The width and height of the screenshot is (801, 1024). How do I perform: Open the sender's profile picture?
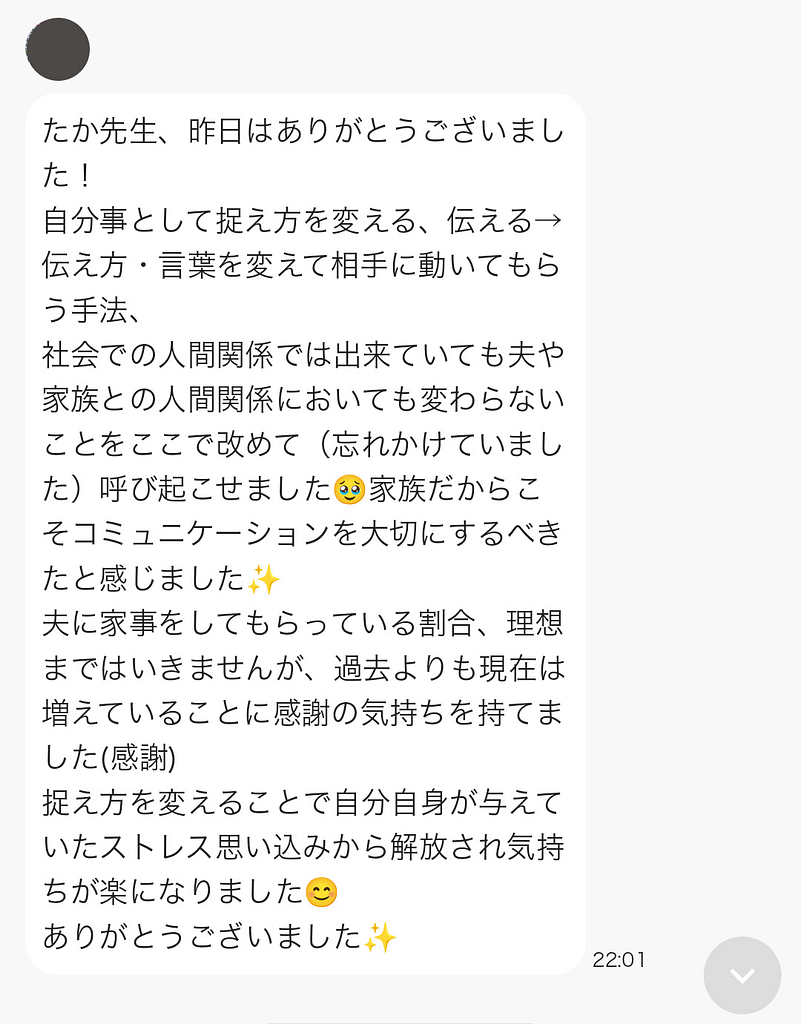tap(58, 49)
